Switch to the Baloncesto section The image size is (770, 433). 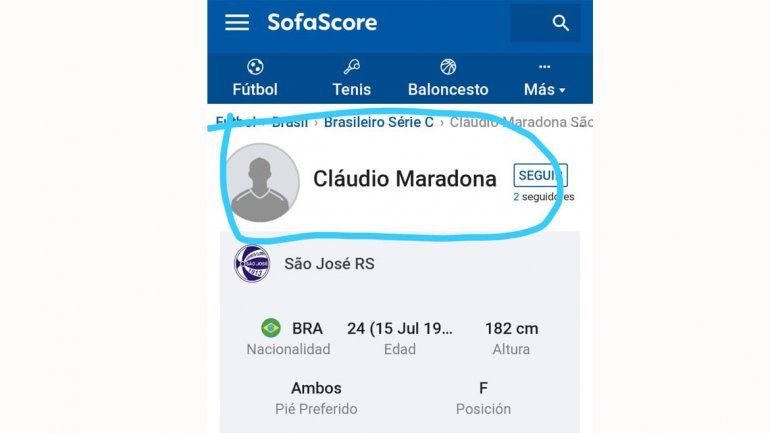coord(448,78)
